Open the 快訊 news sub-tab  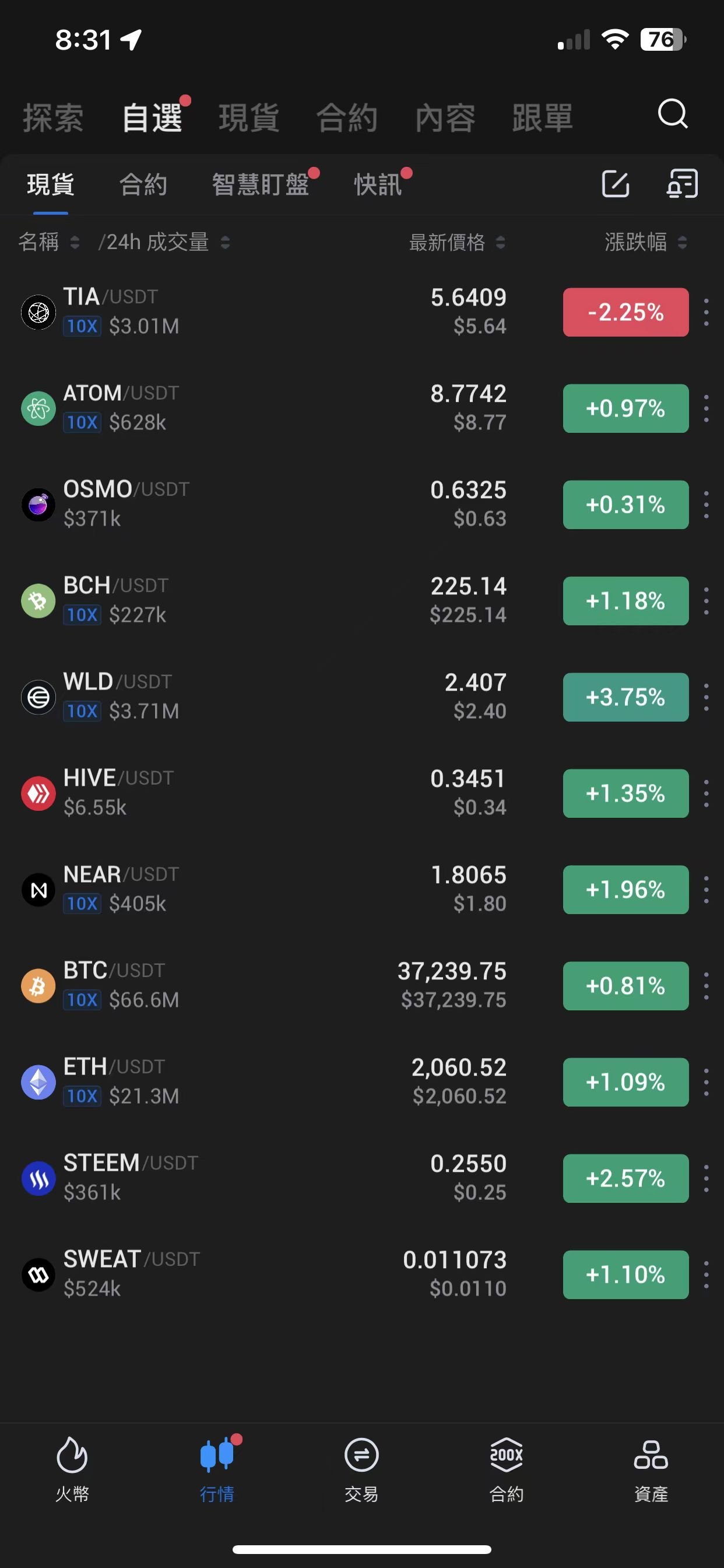(x=378, y=184)
